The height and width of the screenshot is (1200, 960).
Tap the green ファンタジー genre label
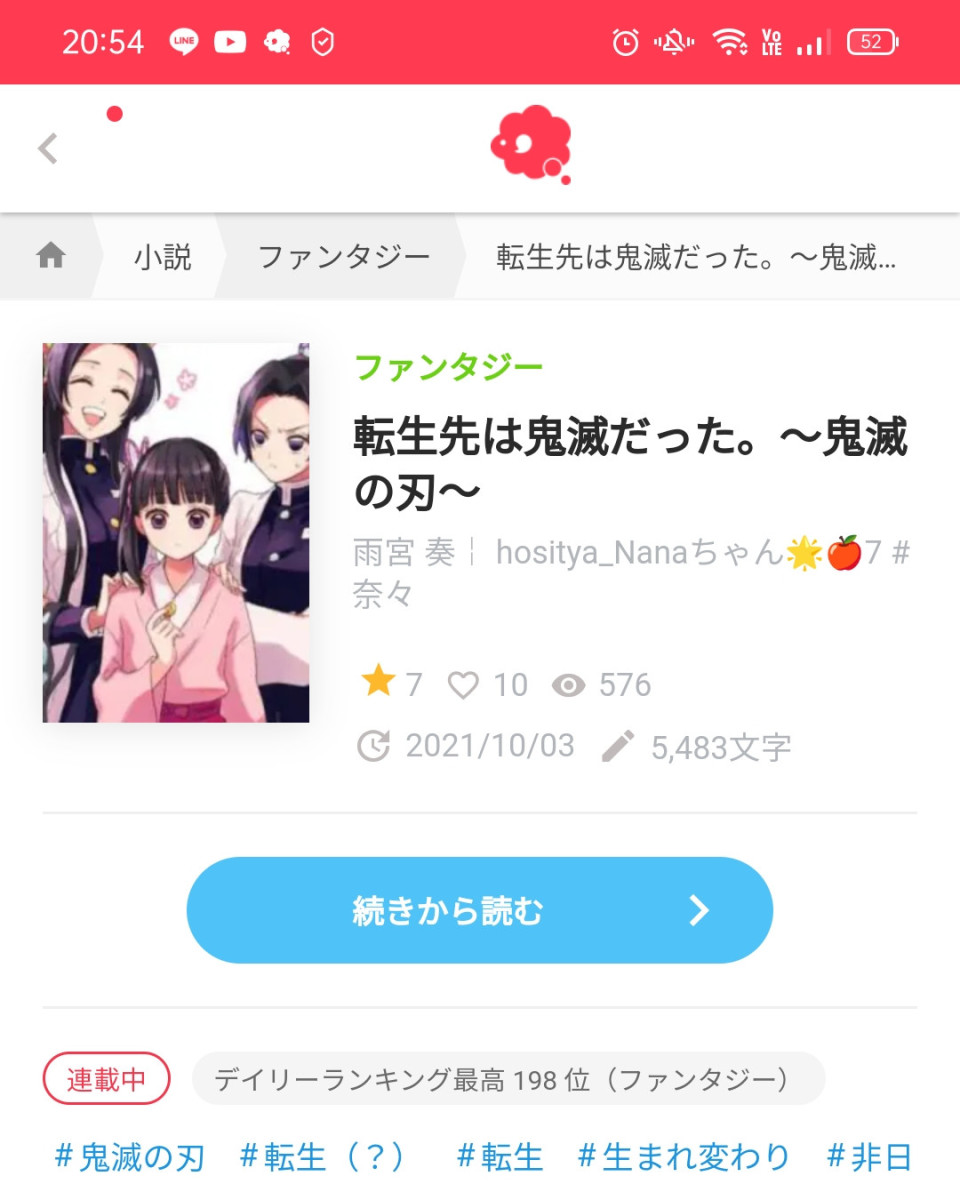pos(449,367)
